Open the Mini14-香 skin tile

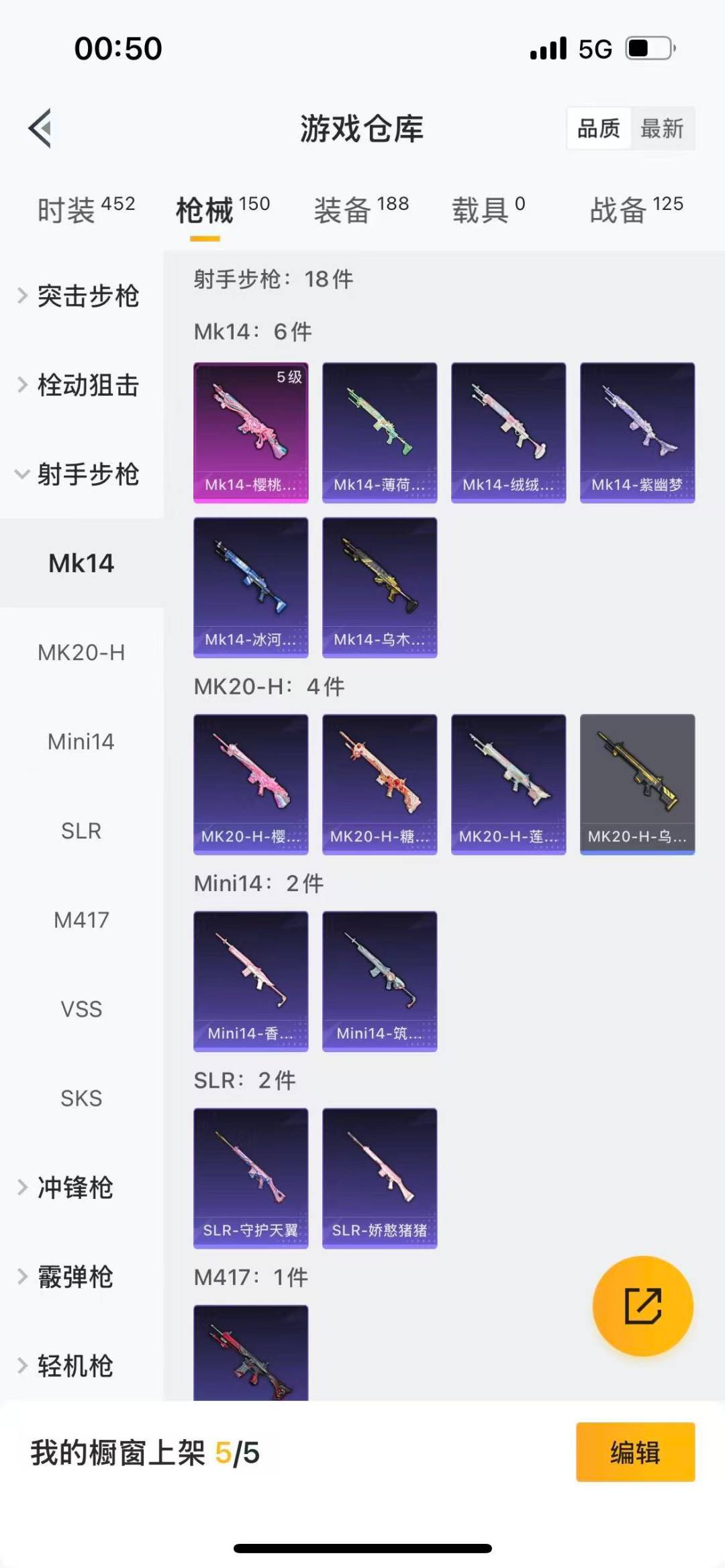pos(250,981)
